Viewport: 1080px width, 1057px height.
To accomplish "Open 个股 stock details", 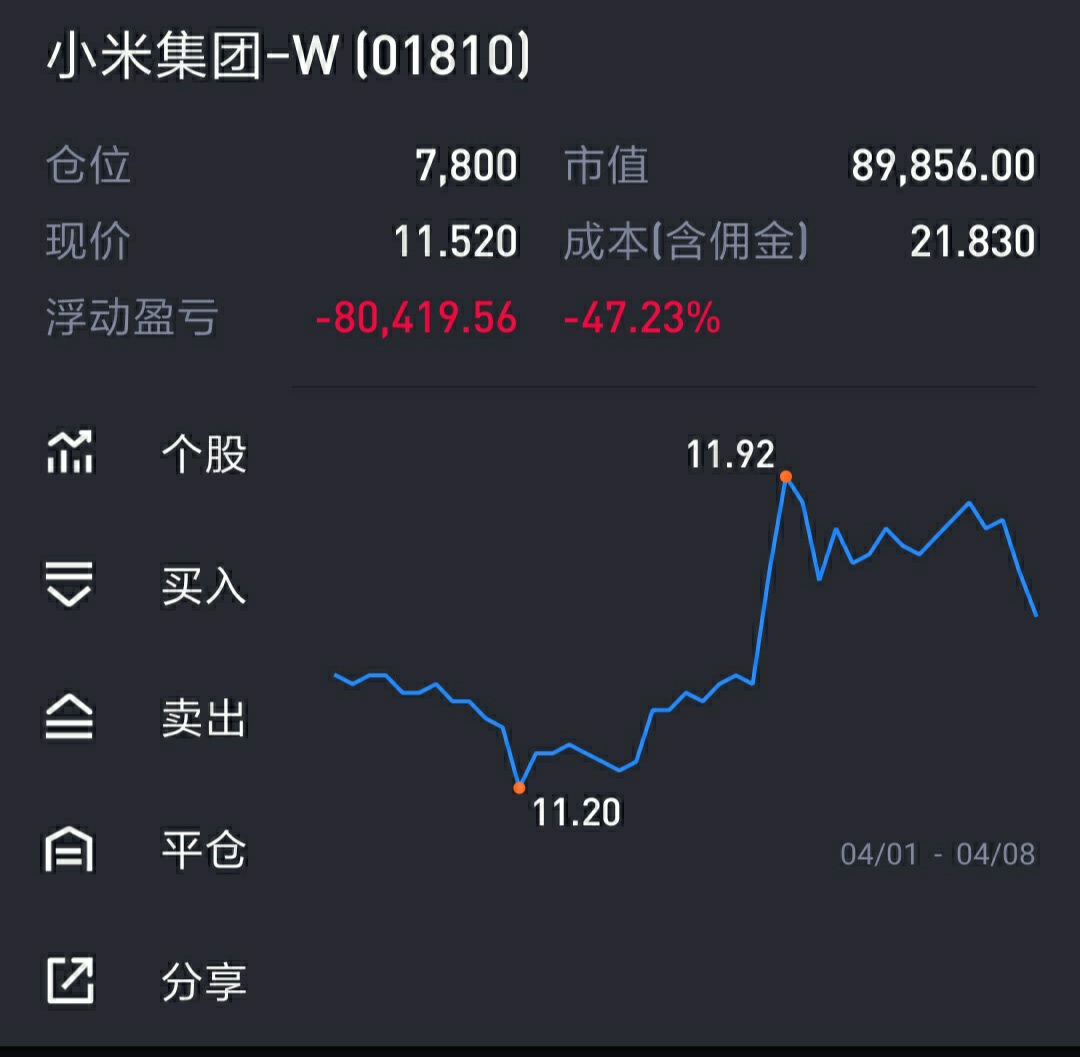I will tap(146, 454).
